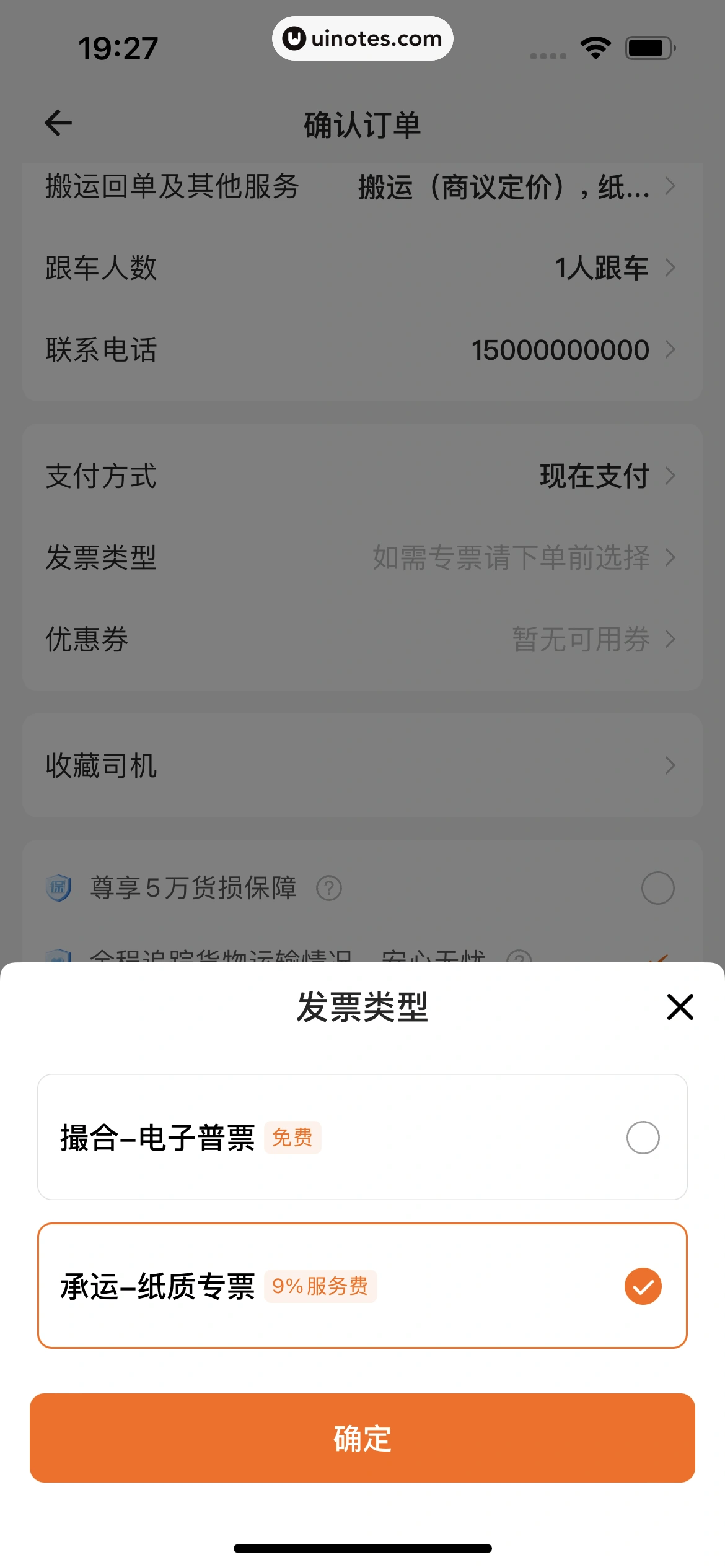Image resolution: width=725 pixels, height=1568 pixels.
Task: Tap the battery indicator in the status bar
Action: coord(649,46)
